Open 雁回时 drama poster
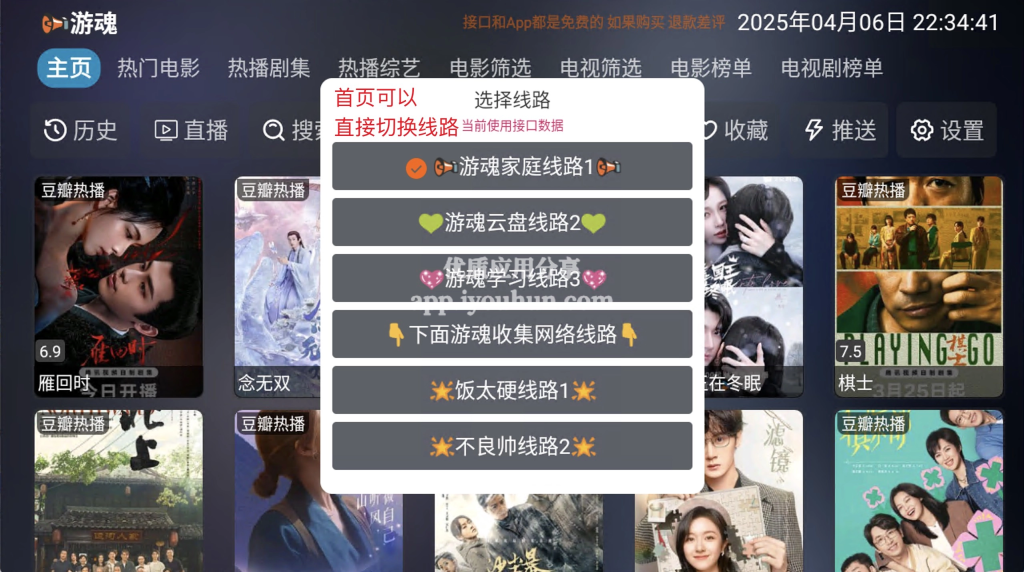Image resolution: width=1024 pixels, height=572 pixels. (119, 287)
